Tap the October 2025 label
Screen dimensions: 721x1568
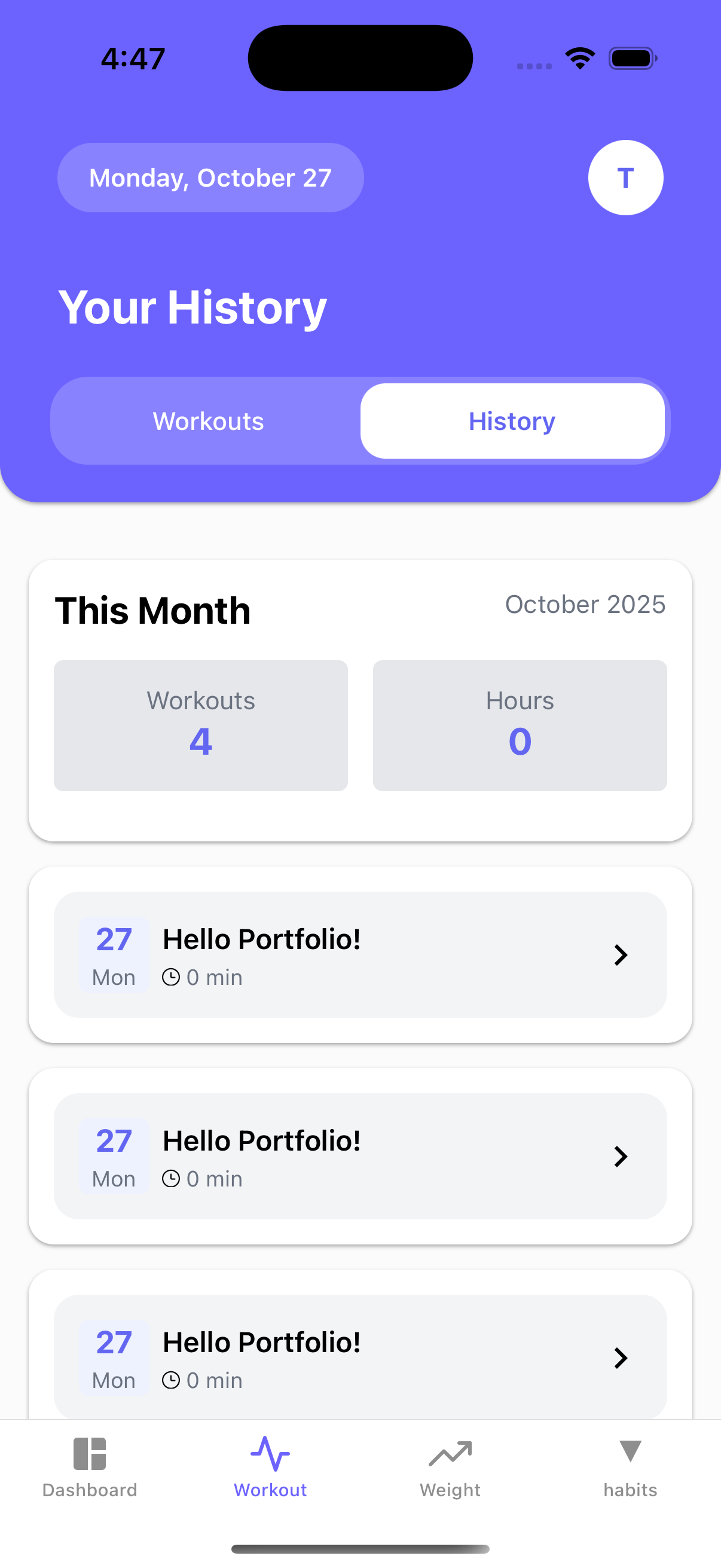[x=586, y=604]
